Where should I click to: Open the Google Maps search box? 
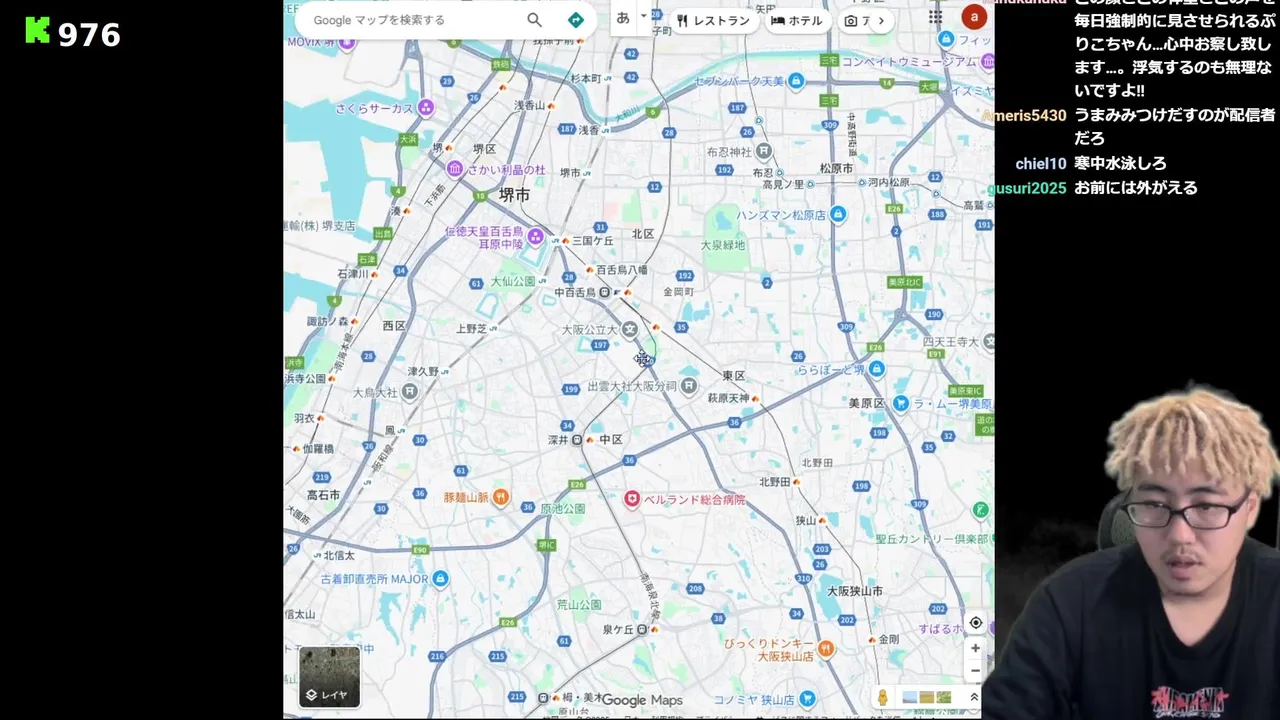click(410, 20)
